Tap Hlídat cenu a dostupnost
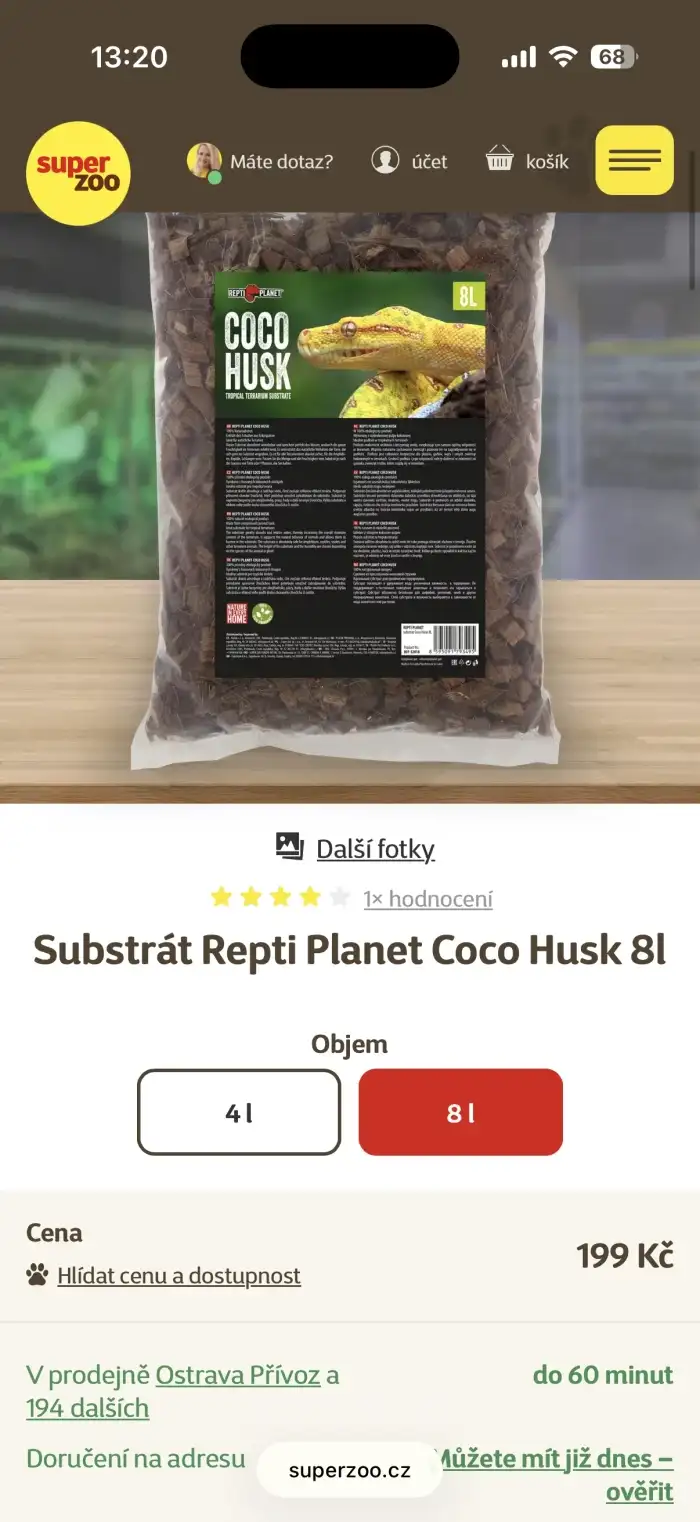 (x=178, y=1276)
